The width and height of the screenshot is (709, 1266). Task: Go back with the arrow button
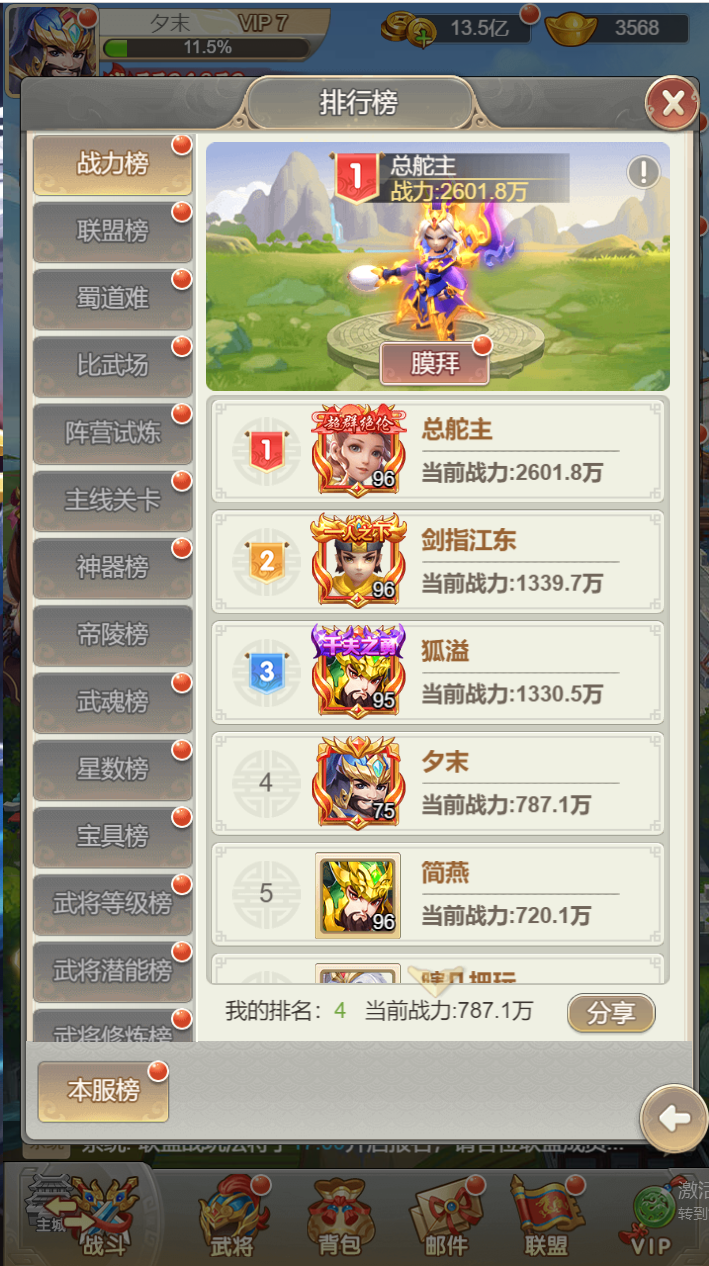[x=674, y=1118]
